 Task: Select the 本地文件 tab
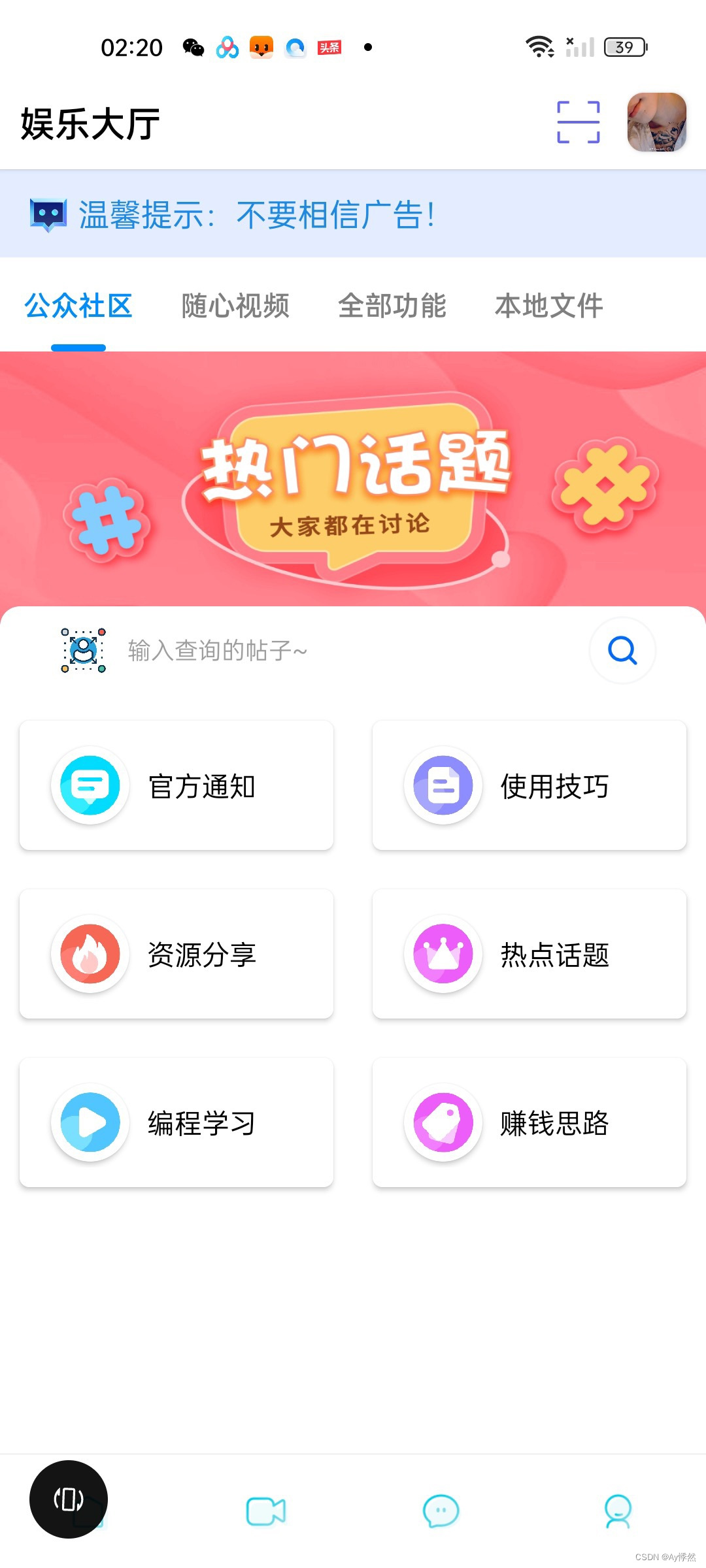click(x=549, y=306)
